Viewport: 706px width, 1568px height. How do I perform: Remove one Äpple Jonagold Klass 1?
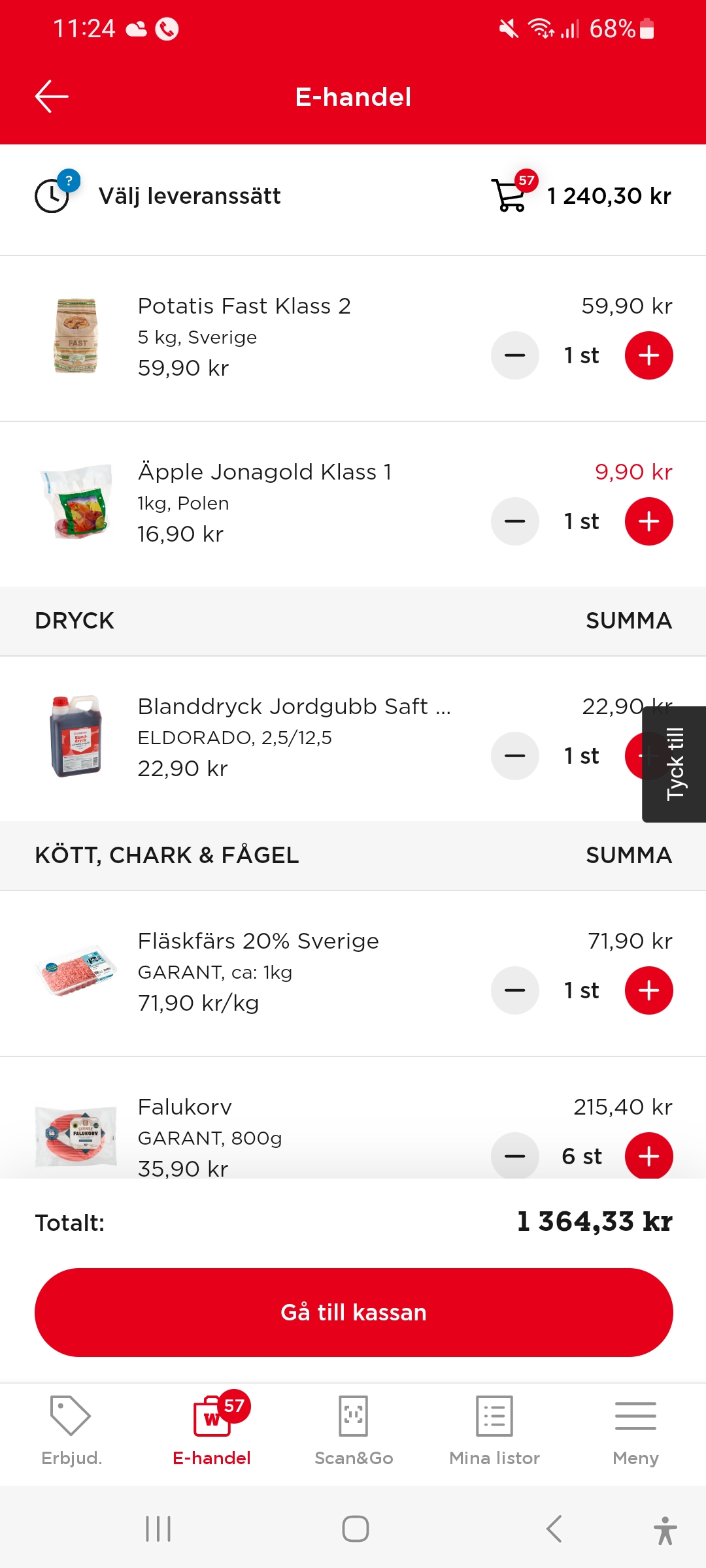(515, 521)
